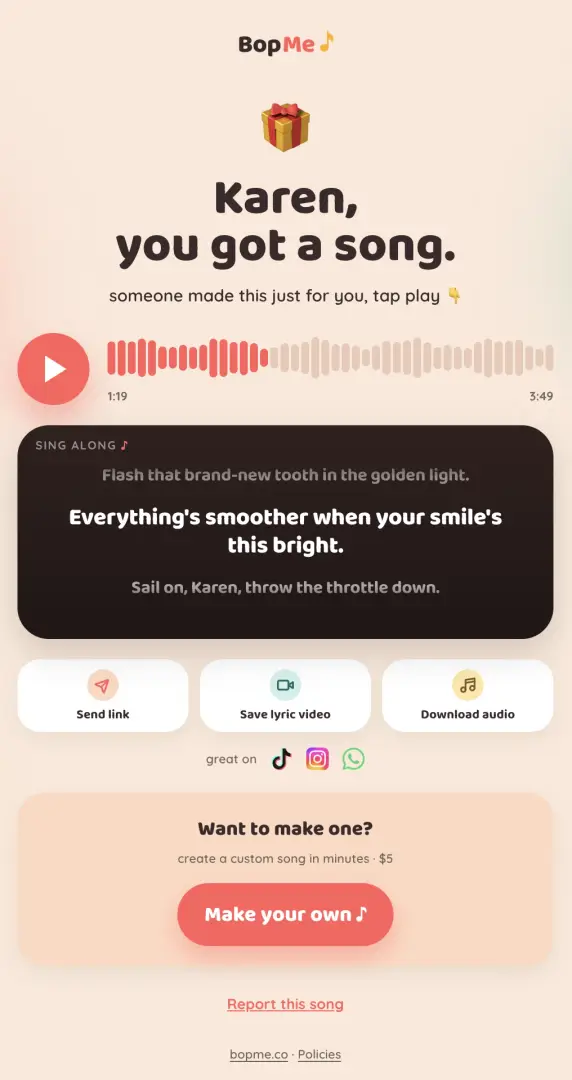
Task: Play the song for Karen
Action: (53, 369)
